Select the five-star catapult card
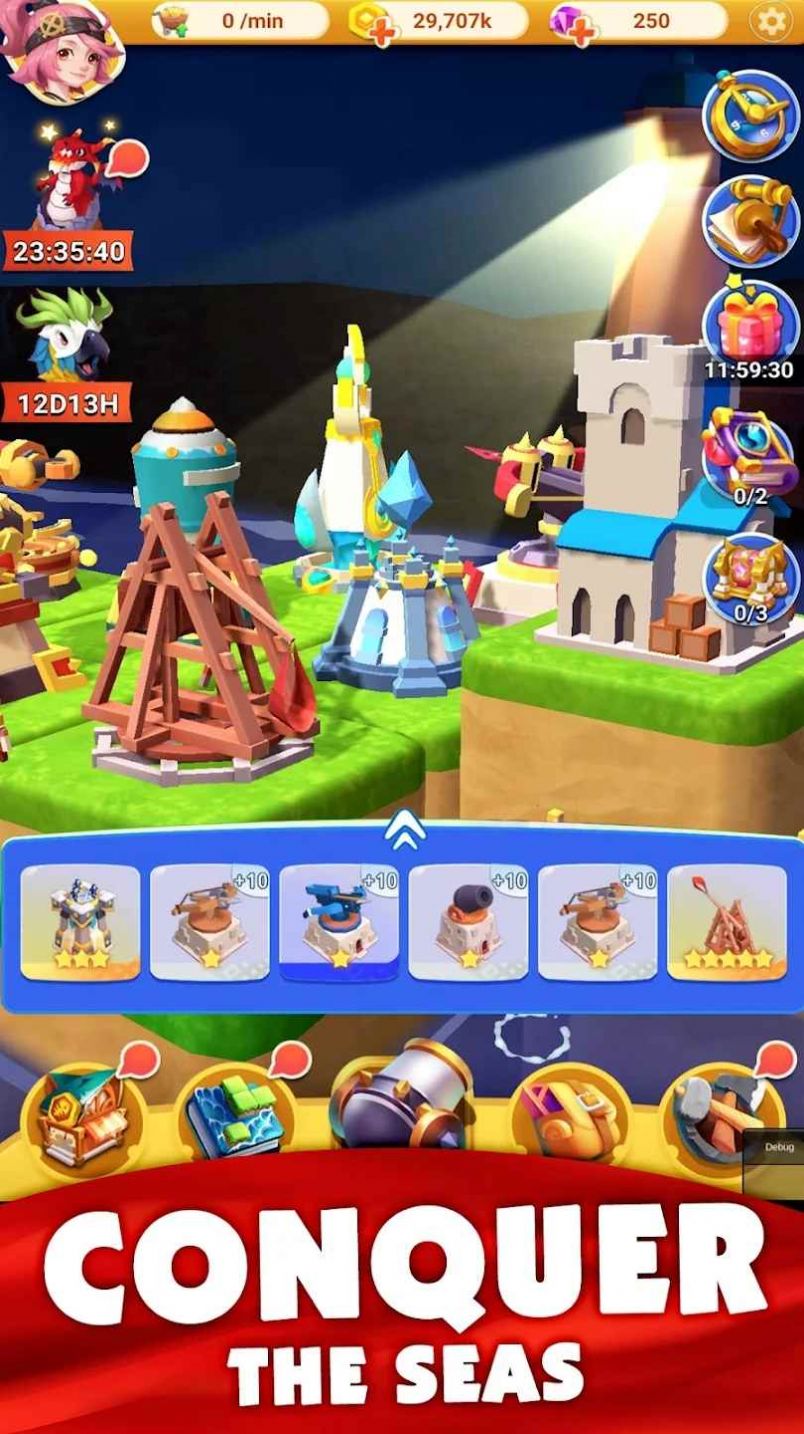804x1434 pixels. click(x=727, y=922)
